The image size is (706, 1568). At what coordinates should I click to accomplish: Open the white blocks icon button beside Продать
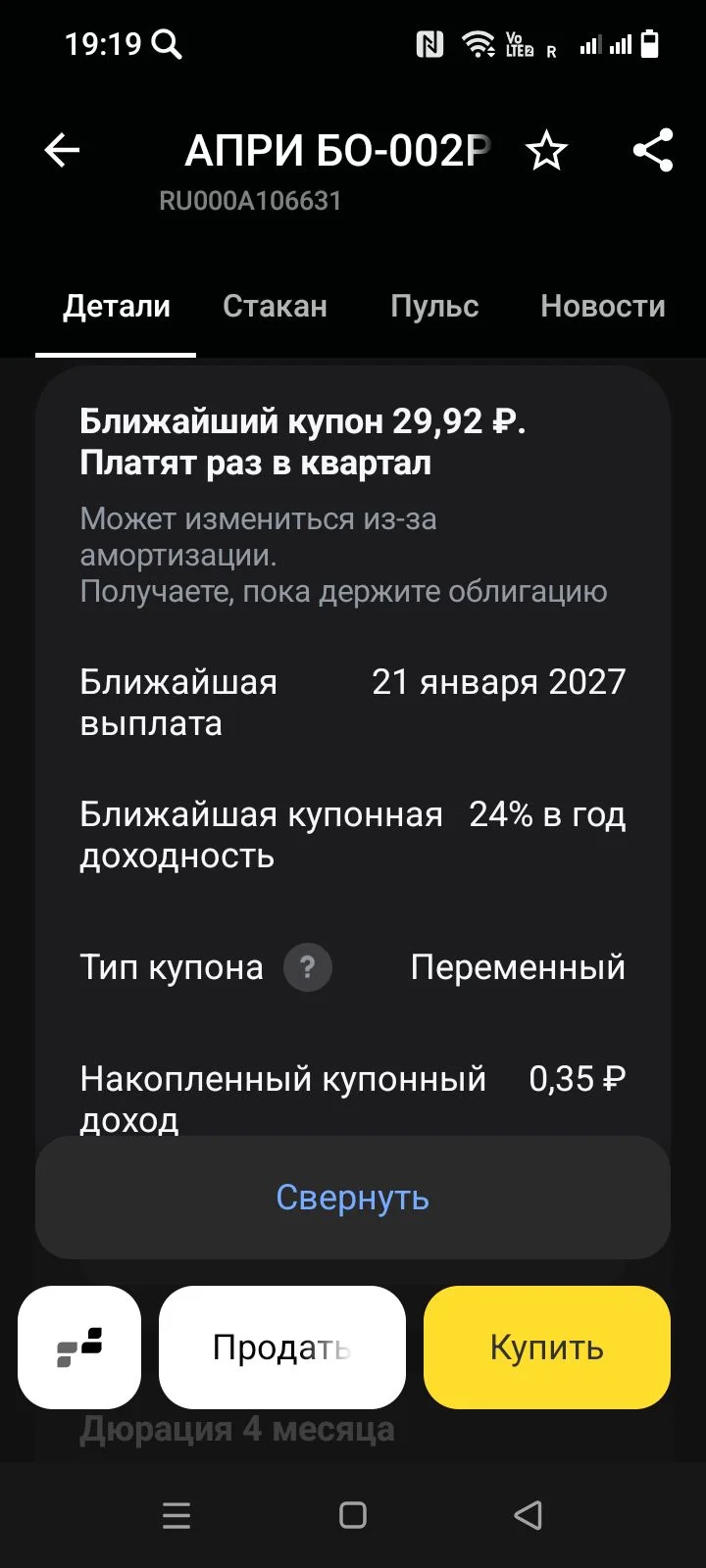(79, 1347)
